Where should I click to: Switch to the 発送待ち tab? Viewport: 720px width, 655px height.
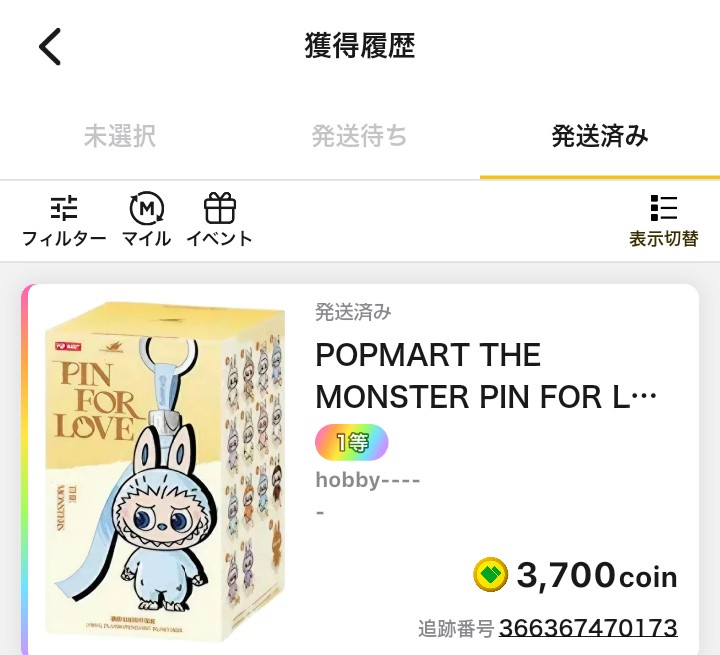359,136
